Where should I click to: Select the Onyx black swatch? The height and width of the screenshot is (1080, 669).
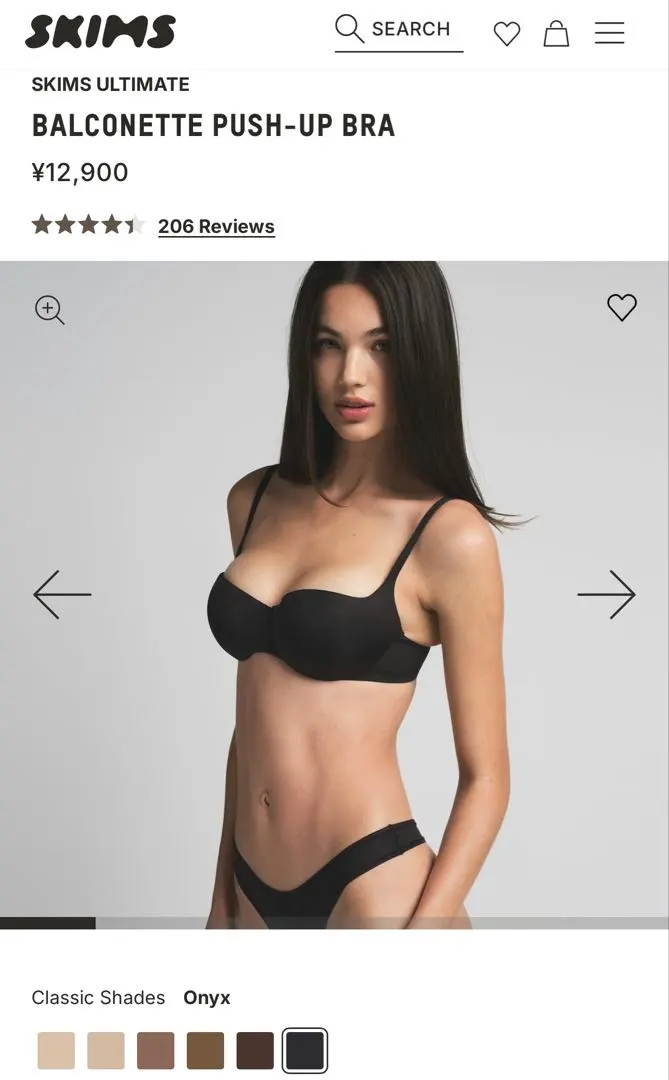[305, 1050]
